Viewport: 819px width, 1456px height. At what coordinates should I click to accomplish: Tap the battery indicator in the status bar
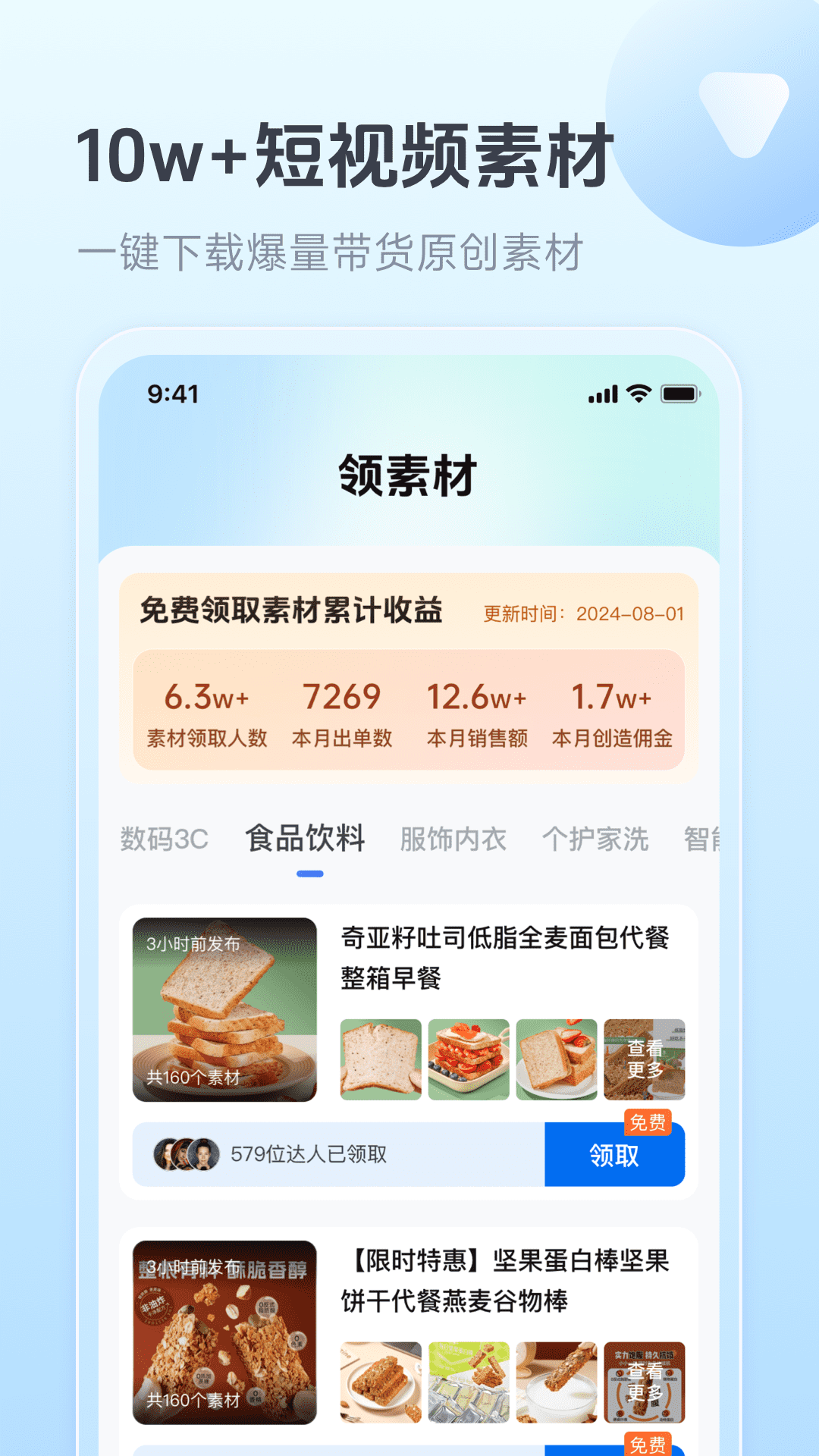(x=679, y=394)
